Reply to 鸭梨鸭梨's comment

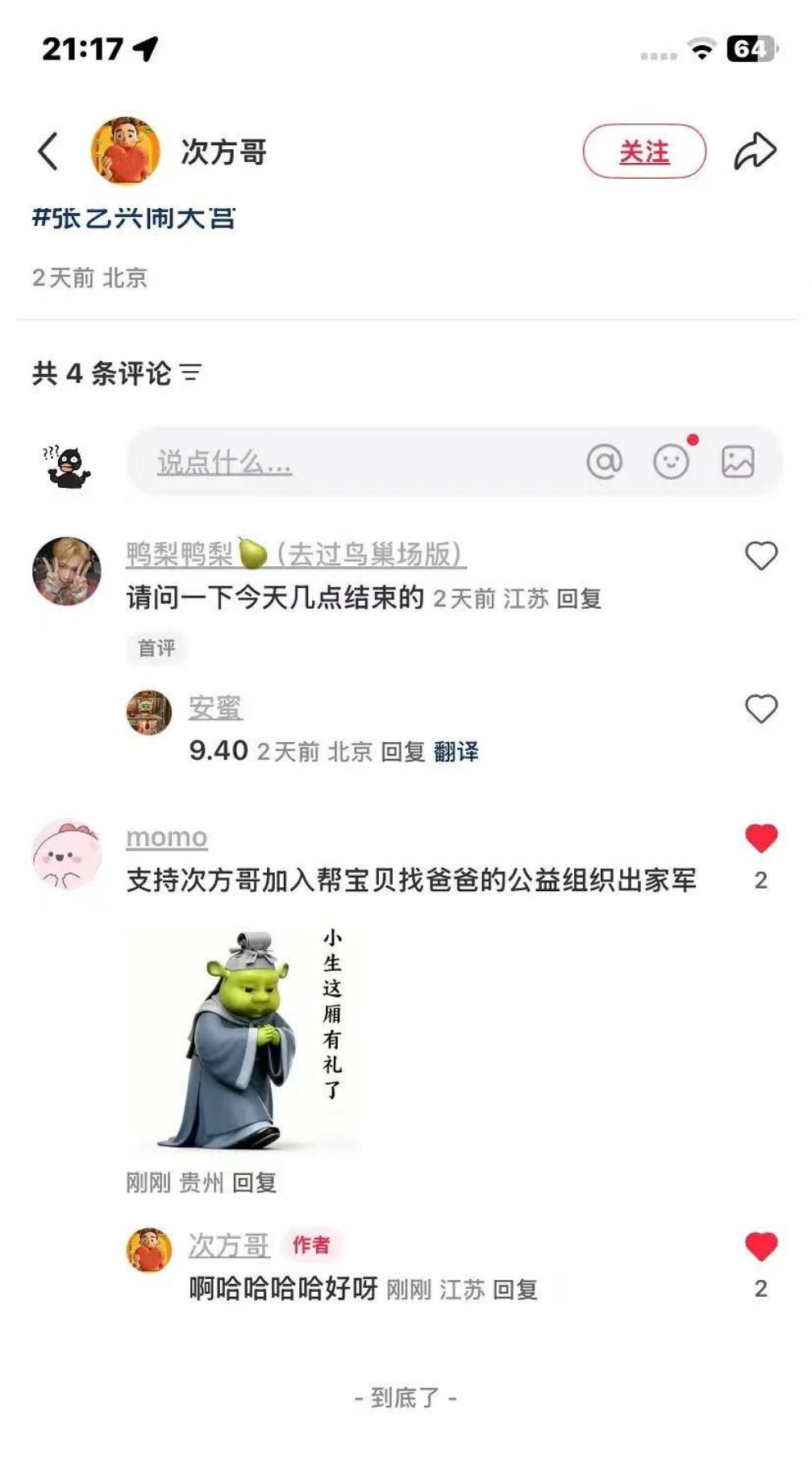click(579, 598)
